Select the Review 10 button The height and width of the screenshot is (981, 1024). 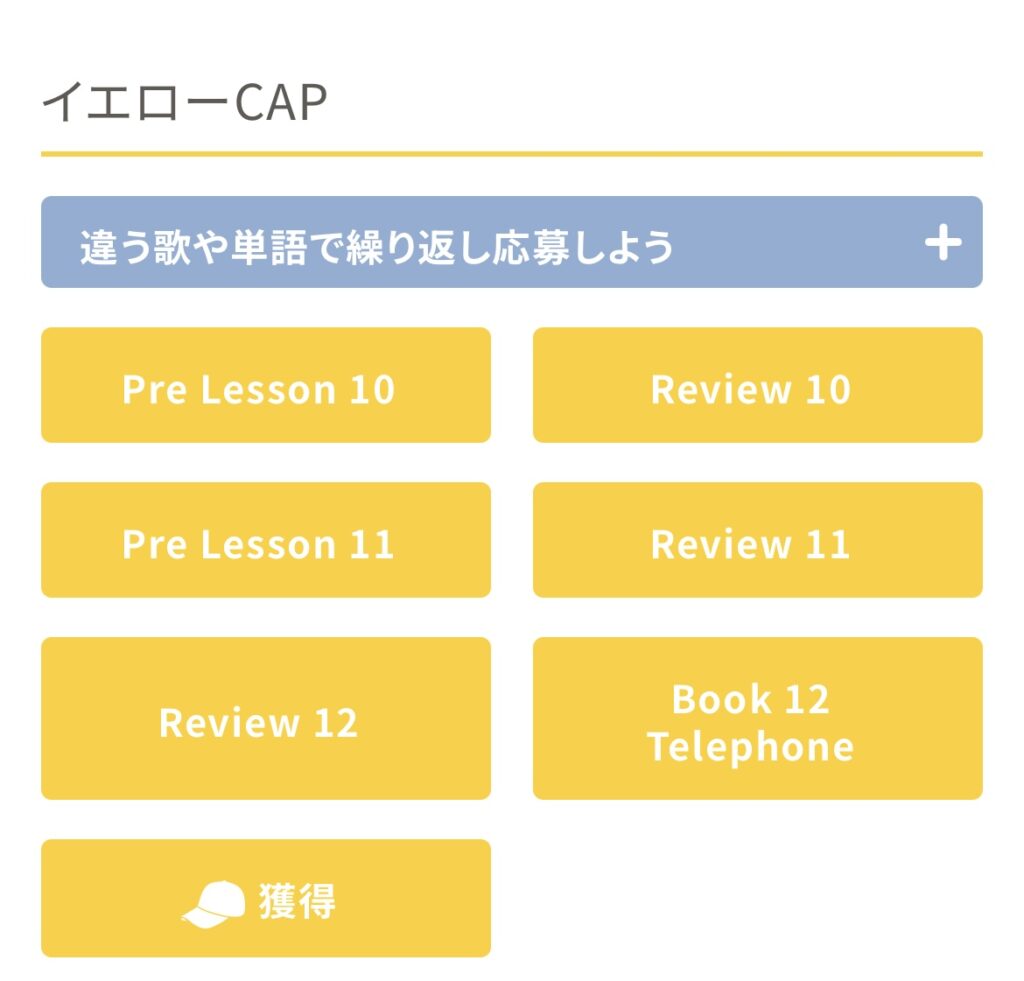tap(757, 386)
